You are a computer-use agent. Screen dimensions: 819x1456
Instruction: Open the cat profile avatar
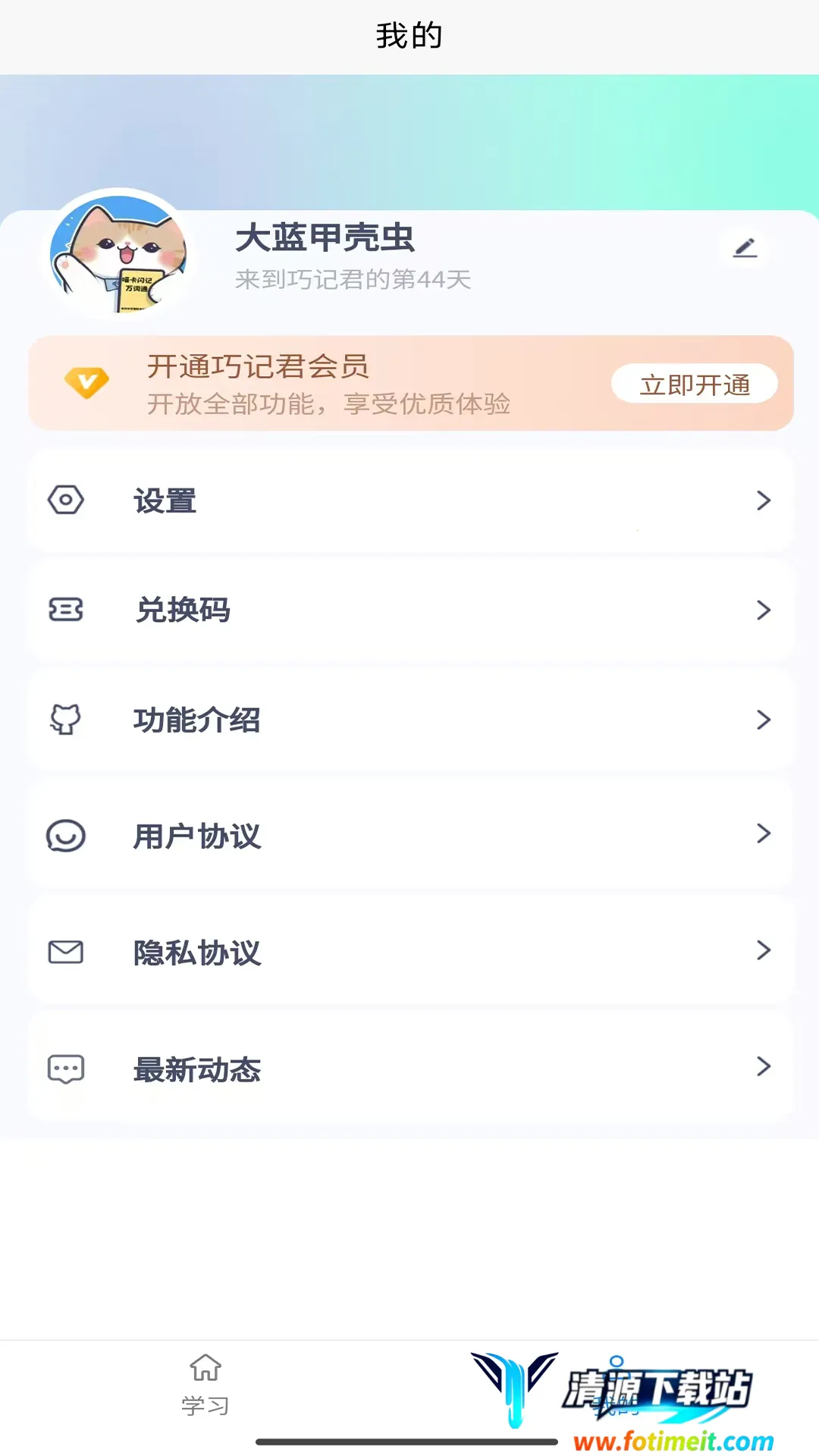coord(118,255)
